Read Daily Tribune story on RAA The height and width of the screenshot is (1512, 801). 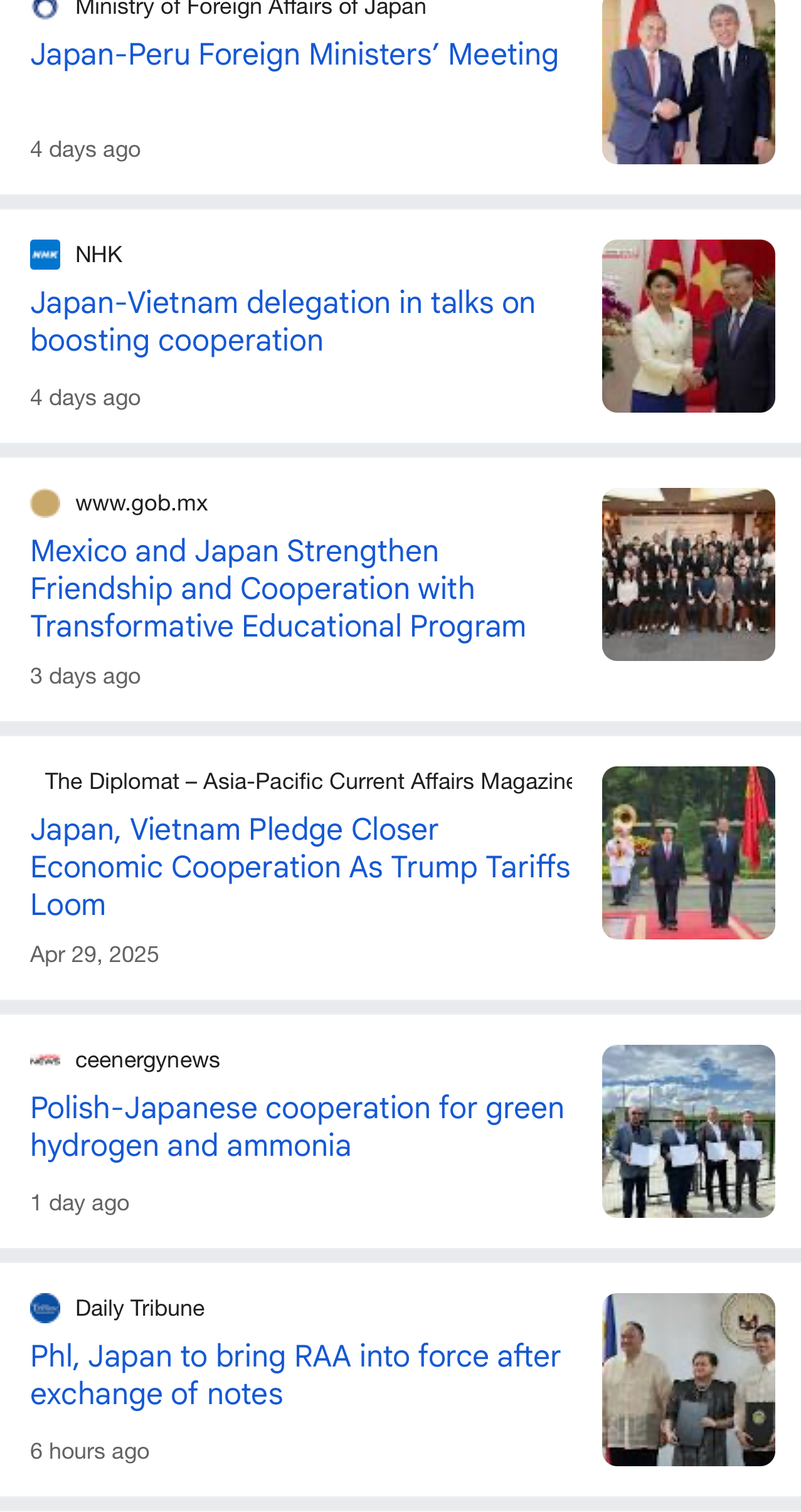pos(295,1375)
